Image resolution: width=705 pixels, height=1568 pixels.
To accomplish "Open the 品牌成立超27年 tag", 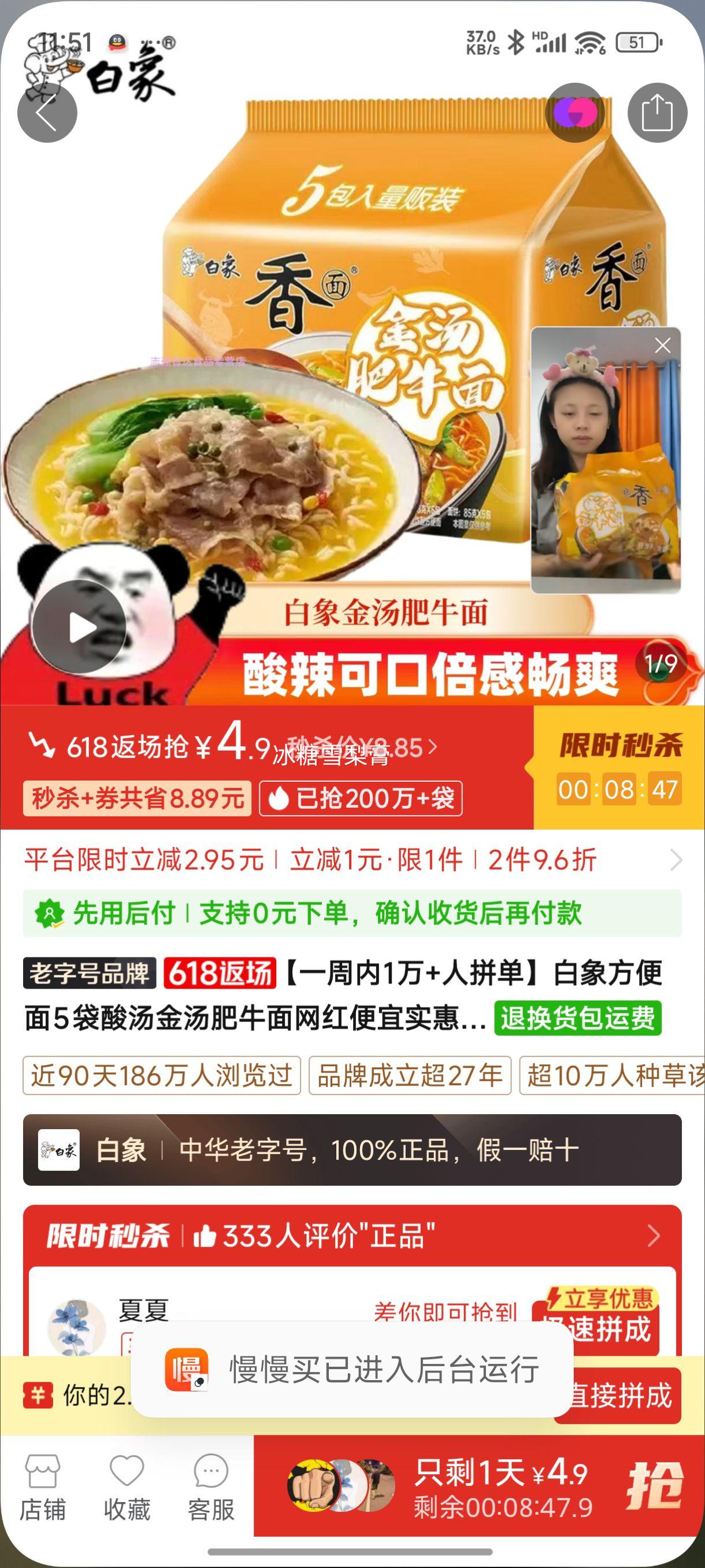I will pos(409,1075).
